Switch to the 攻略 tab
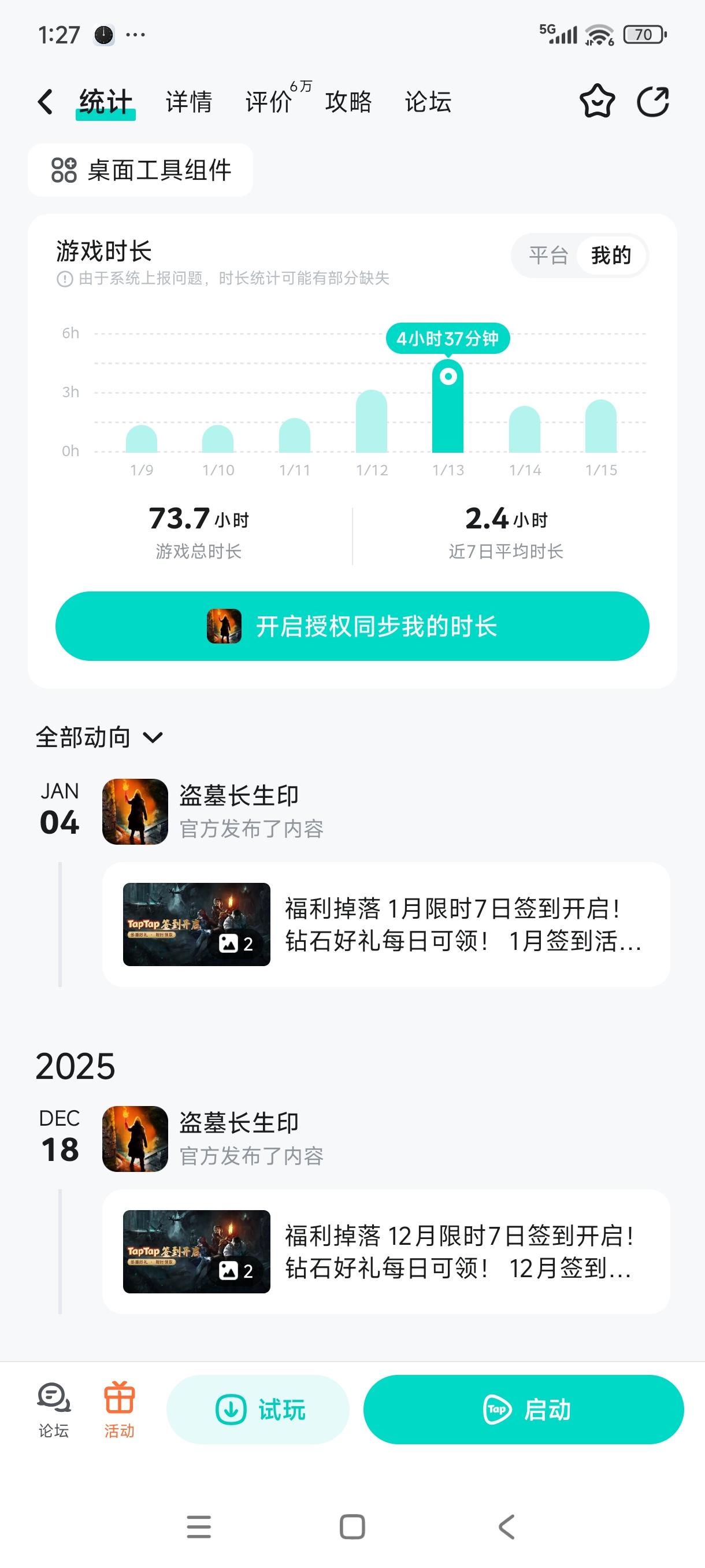Image resolution: width=705 pixels, height=1568 pixels. [x=348, y=102]
